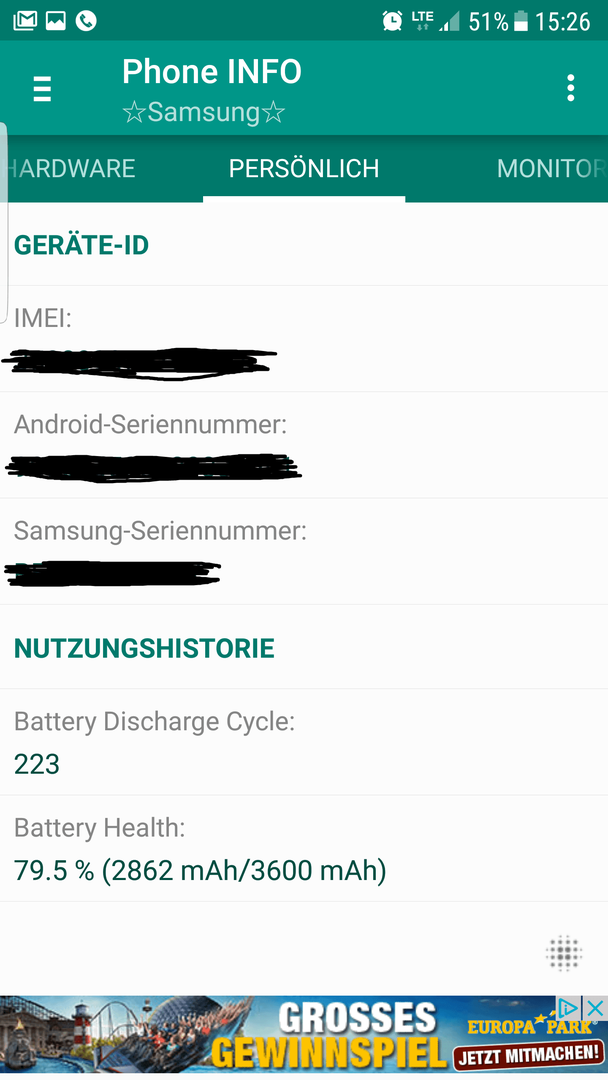Open the hamburger drawer menu
Screen dimensions: 608x1080
pyautogui.click(x=43, y=90)
